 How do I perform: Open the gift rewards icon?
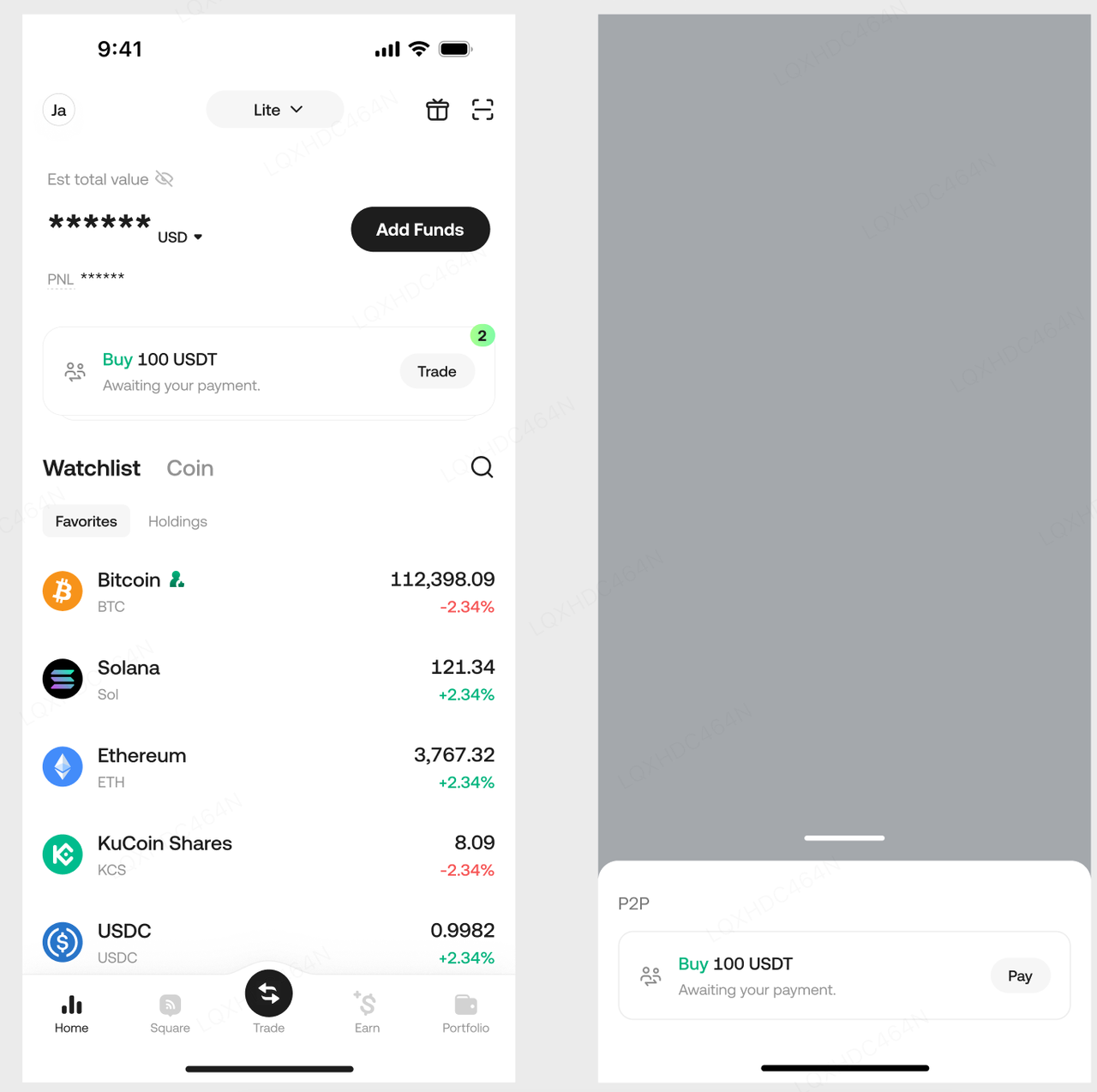[x=437, y=110]
